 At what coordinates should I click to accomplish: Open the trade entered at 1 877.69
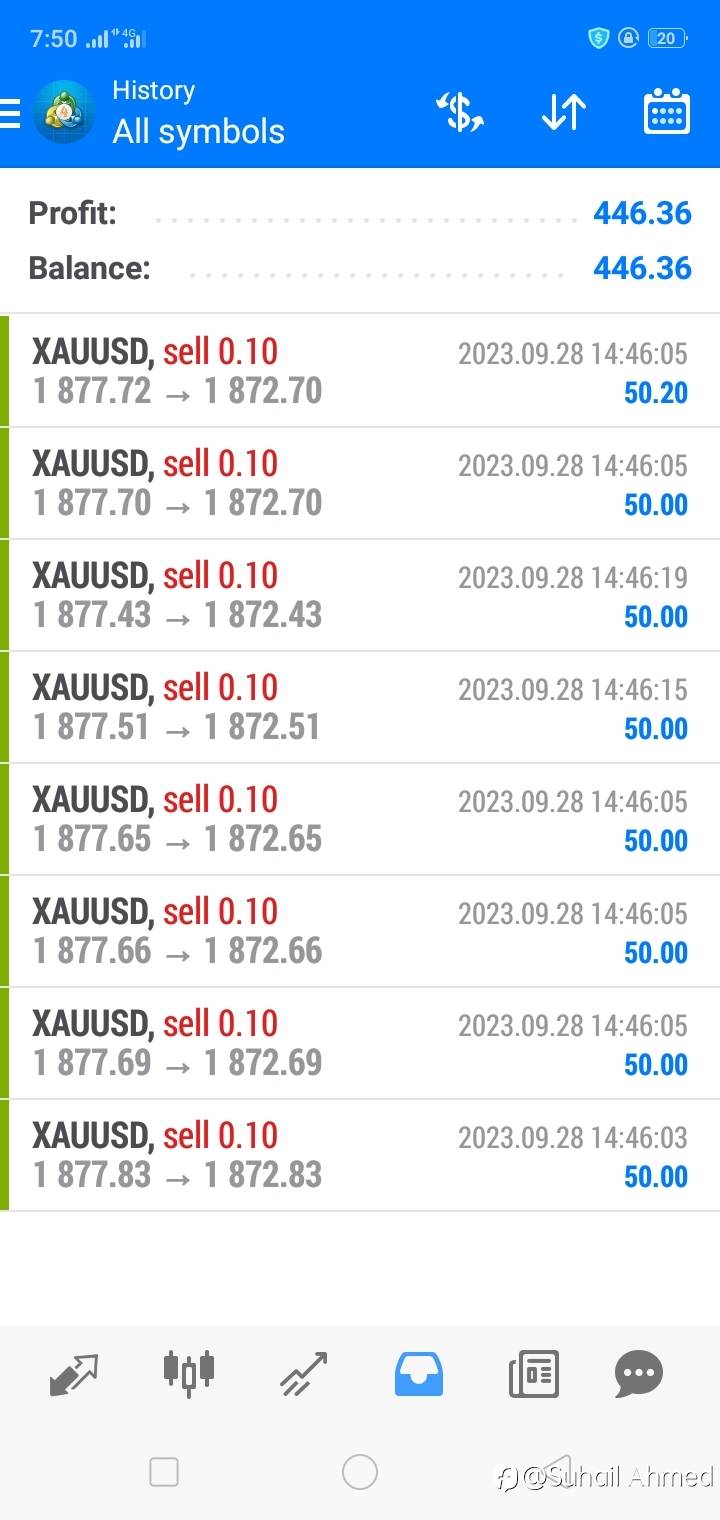coord(360,1043)
